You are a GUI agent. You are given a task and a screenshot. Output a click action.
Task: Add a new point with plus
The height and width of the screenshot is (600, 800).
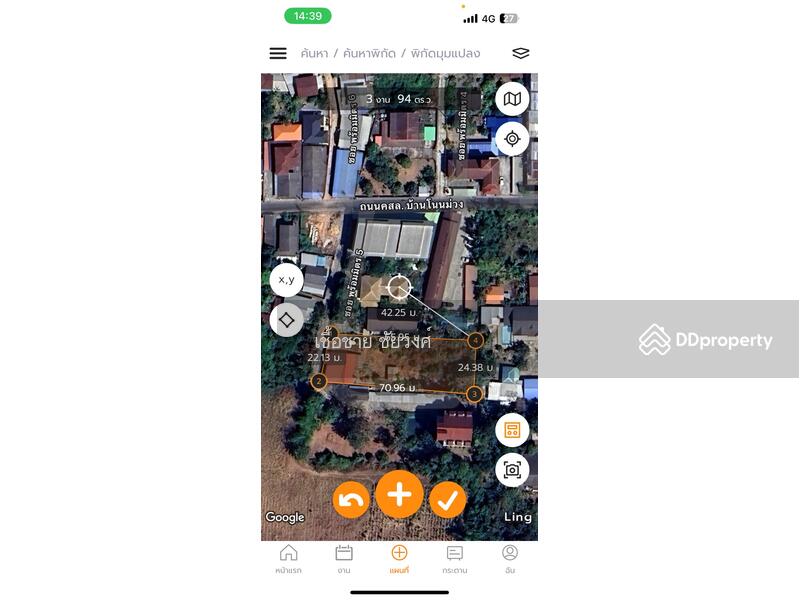pyautogui.click(x=399, y=494)
